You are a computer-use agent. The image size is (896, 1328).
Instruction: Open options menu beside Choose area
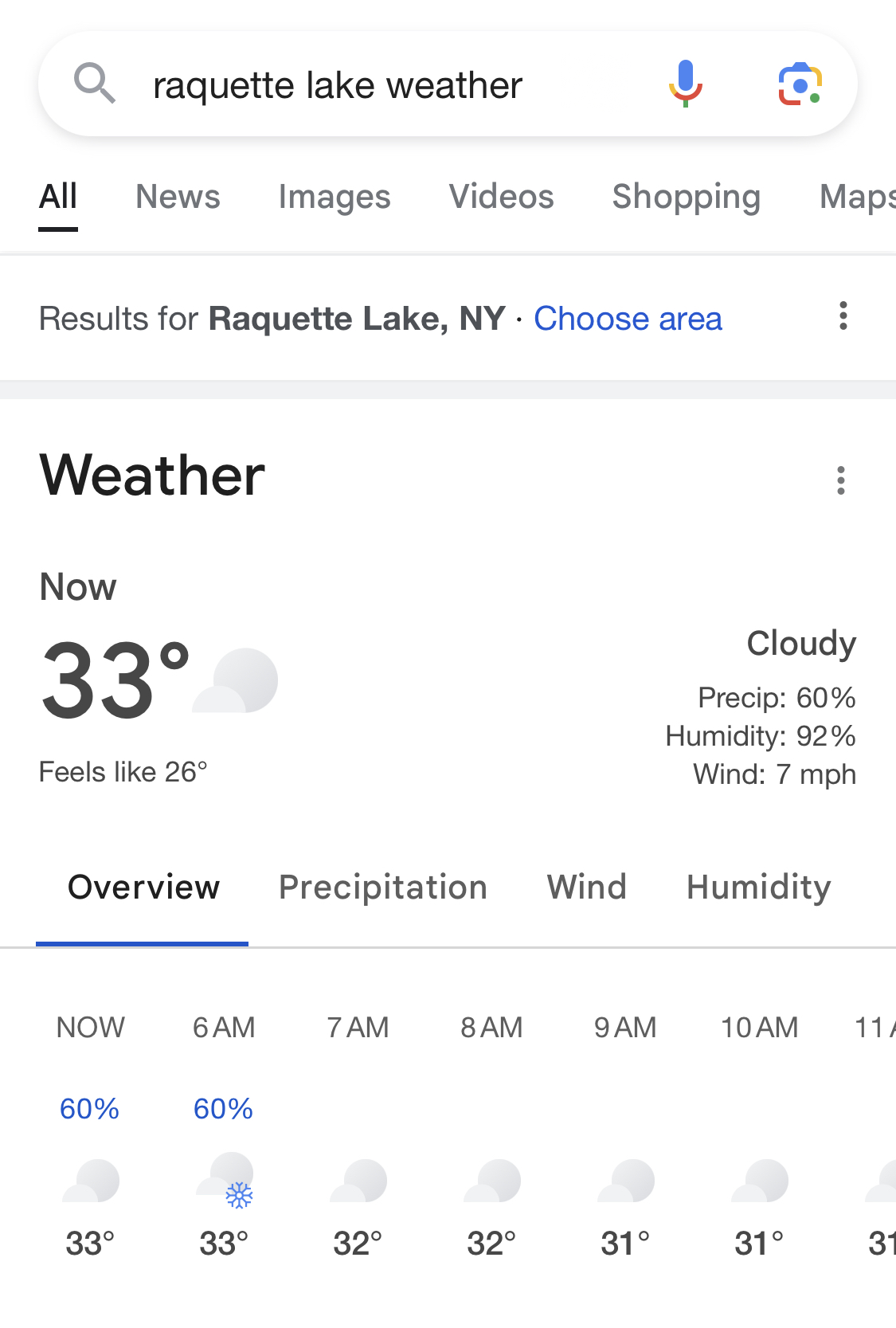843,316
